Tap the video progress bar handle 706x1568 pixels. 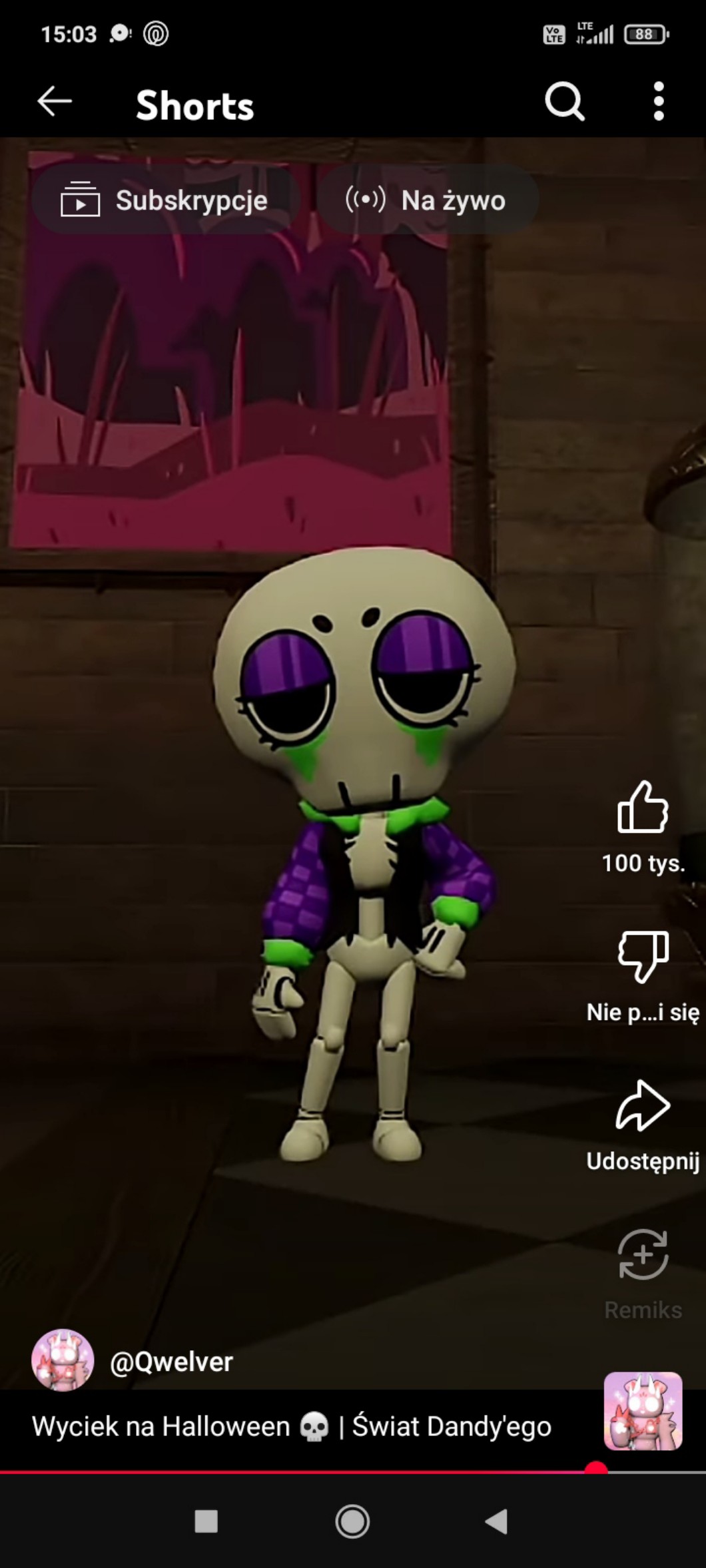(596, 1470)
